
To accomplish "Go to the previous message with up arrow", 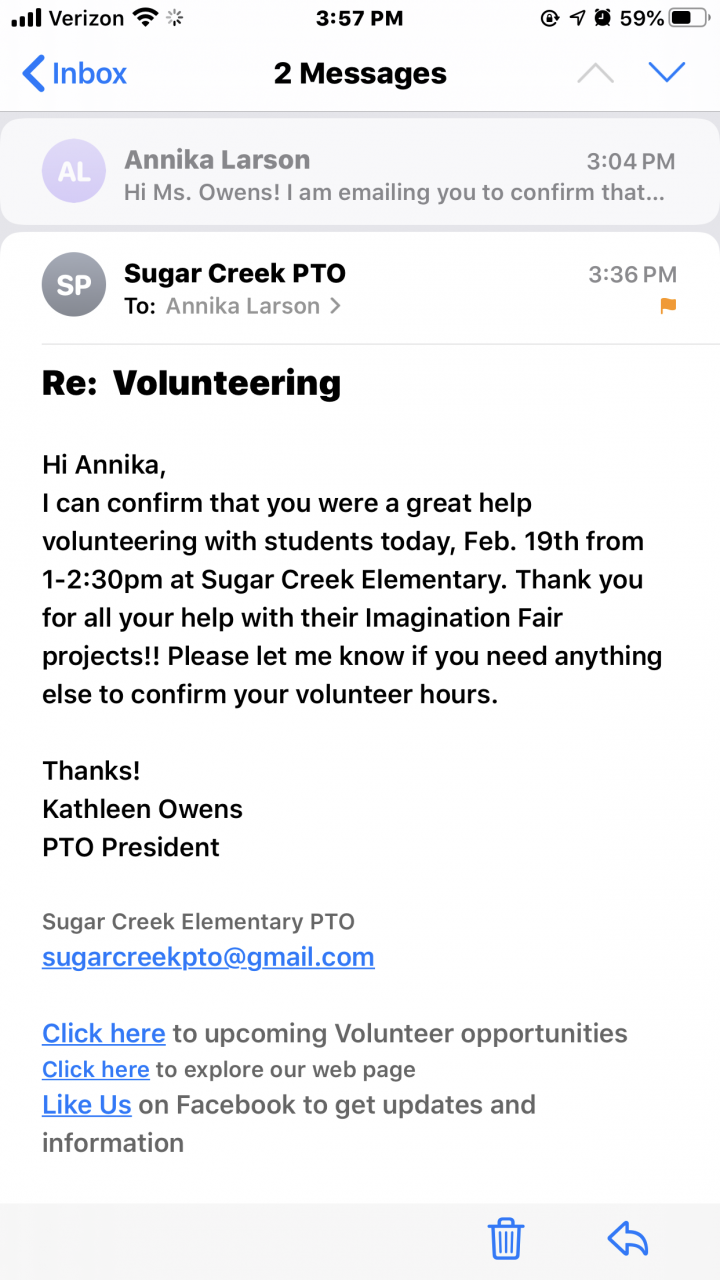I will pos(595,73).
